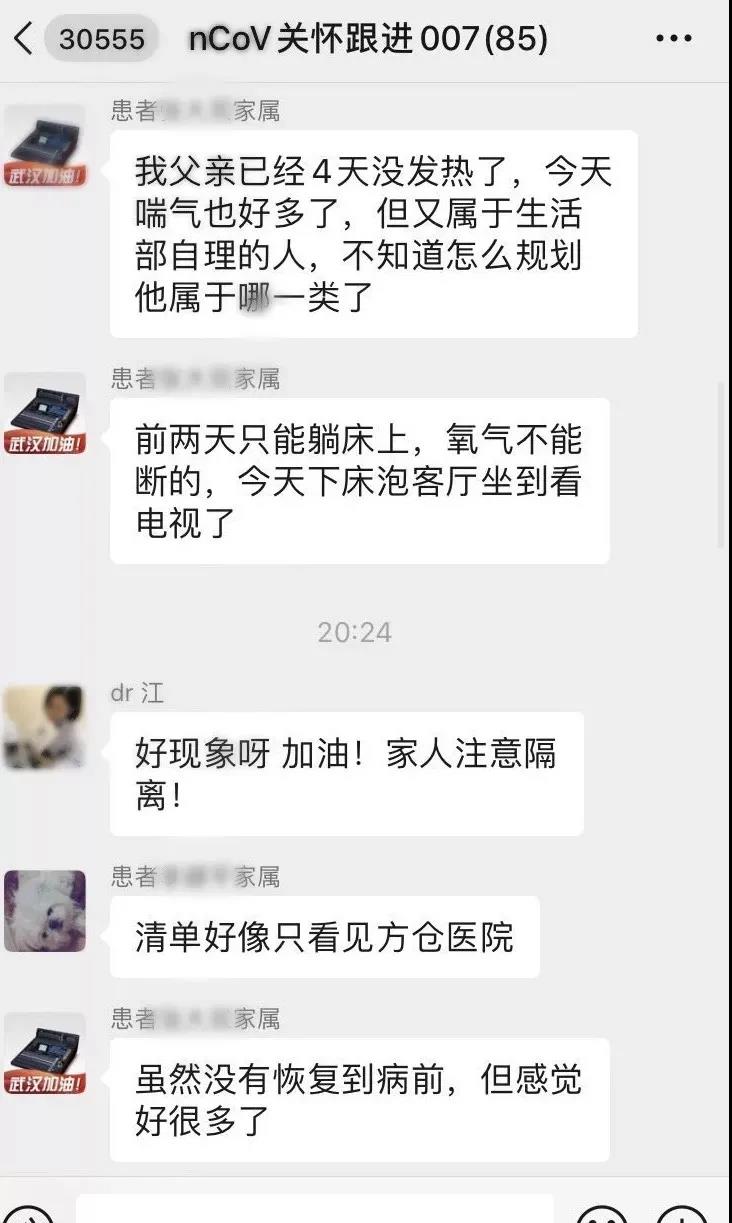Go back to the chat list
This screenshot has height=1223, width=732.
(x=24, y=40)
